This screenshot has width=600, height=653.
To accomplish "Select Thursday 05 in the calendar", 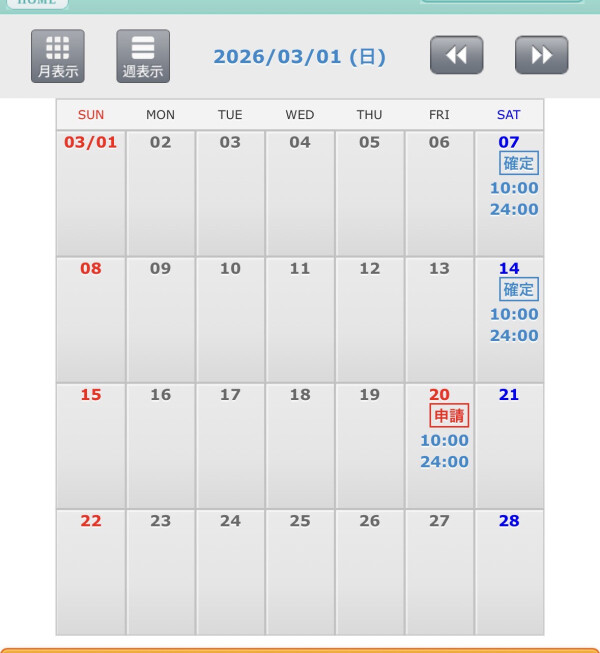I will 370,192.
